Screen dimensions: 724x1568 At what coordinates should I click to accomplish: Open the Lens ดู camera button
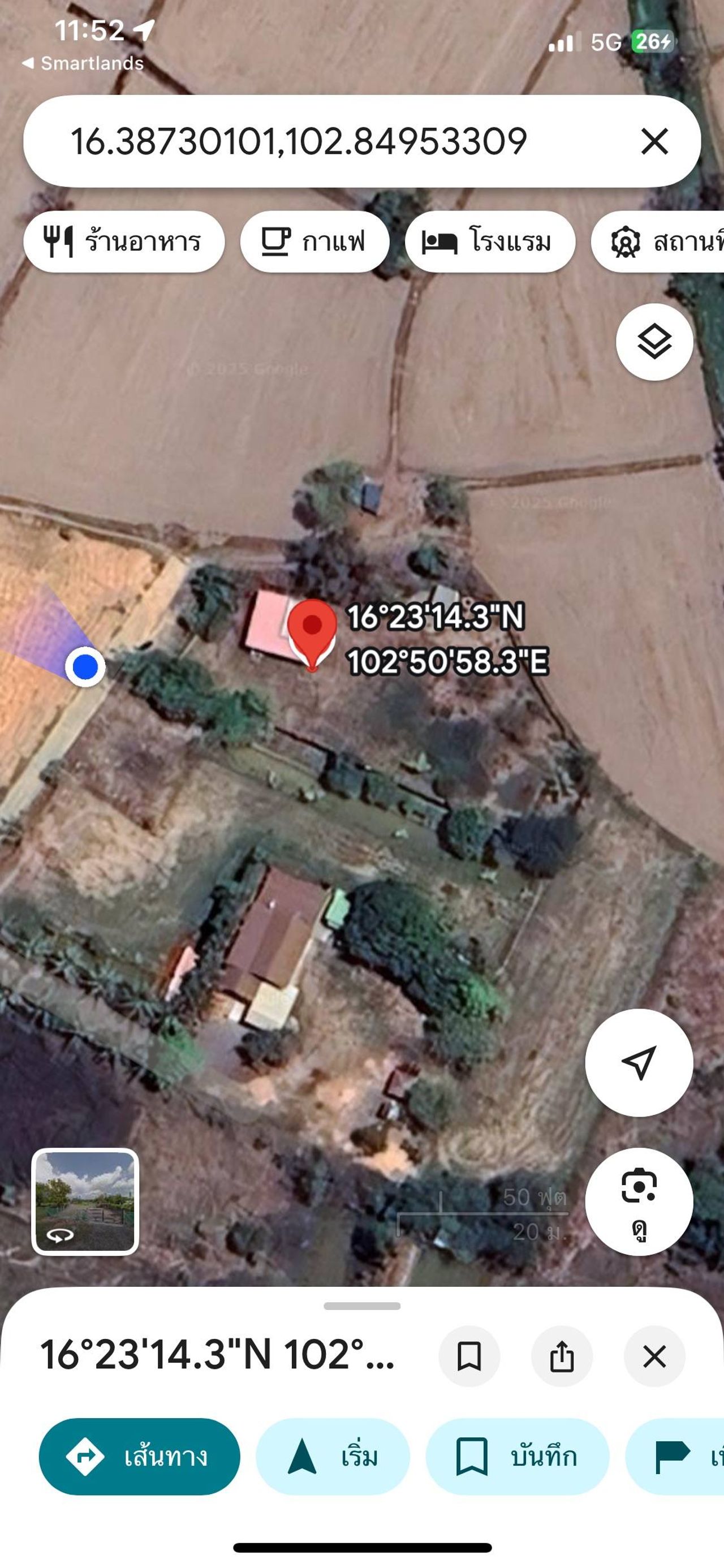(639, 1201)
